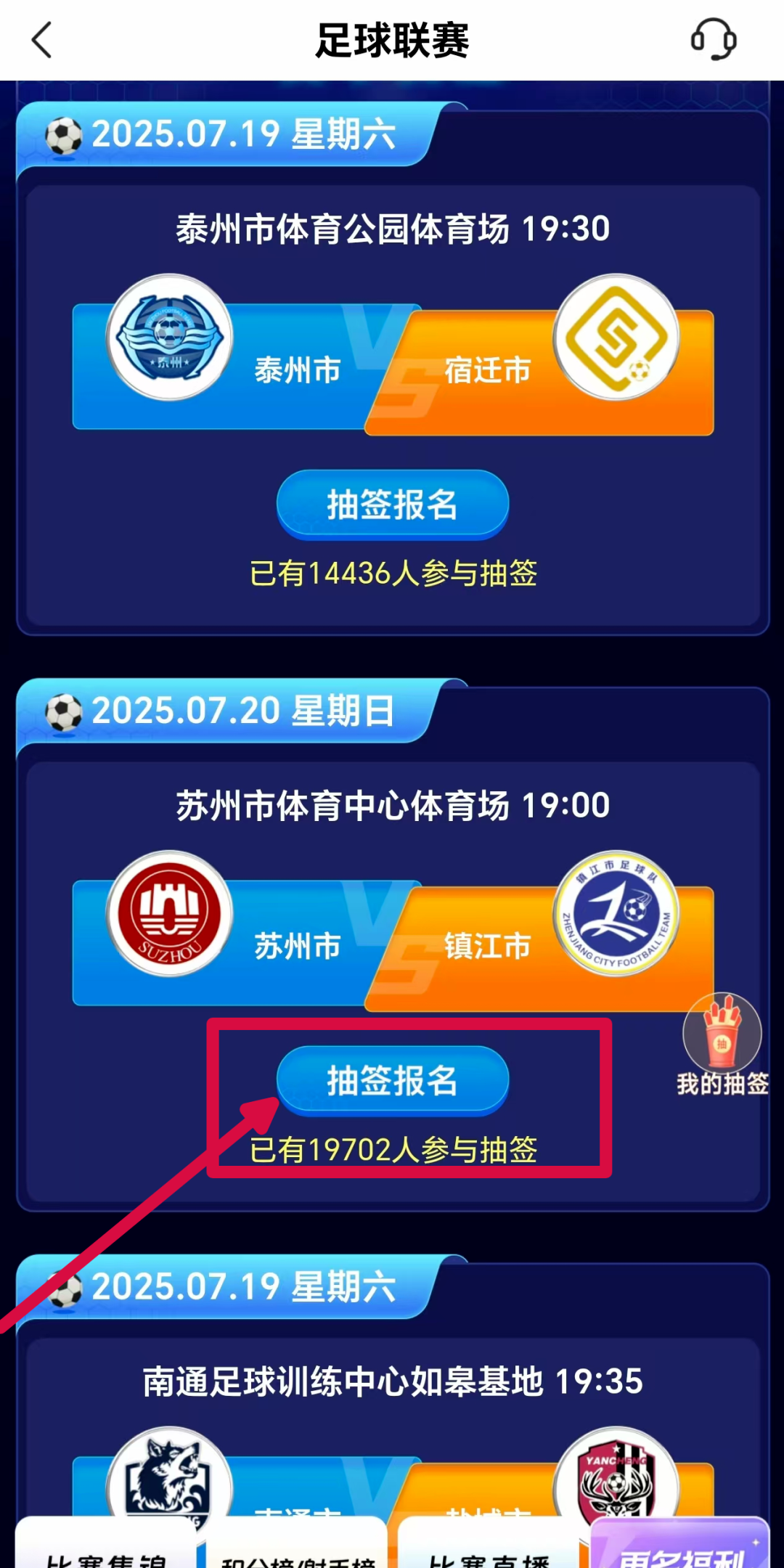Screen dimensions: 784x1568
Task: Open customer service via the headset icon
Action: (713, 40)
